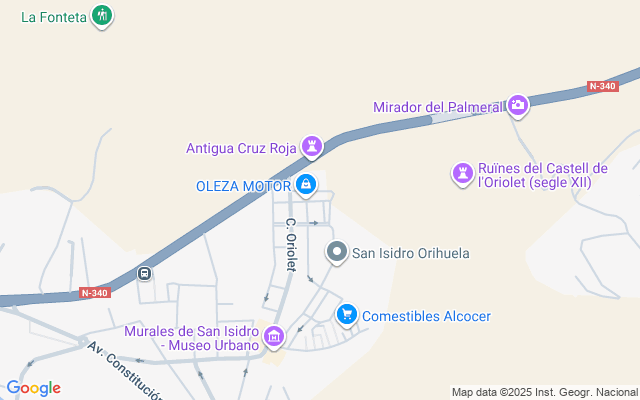
Task: Open the La Fonteta place marker
Action: (x=101, y=16)
